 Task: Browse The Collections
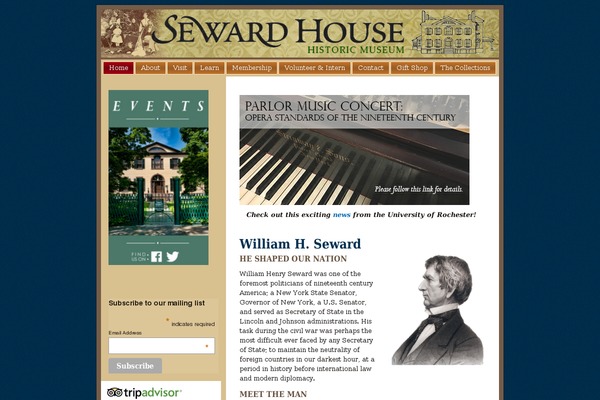[x=465, y=68]
